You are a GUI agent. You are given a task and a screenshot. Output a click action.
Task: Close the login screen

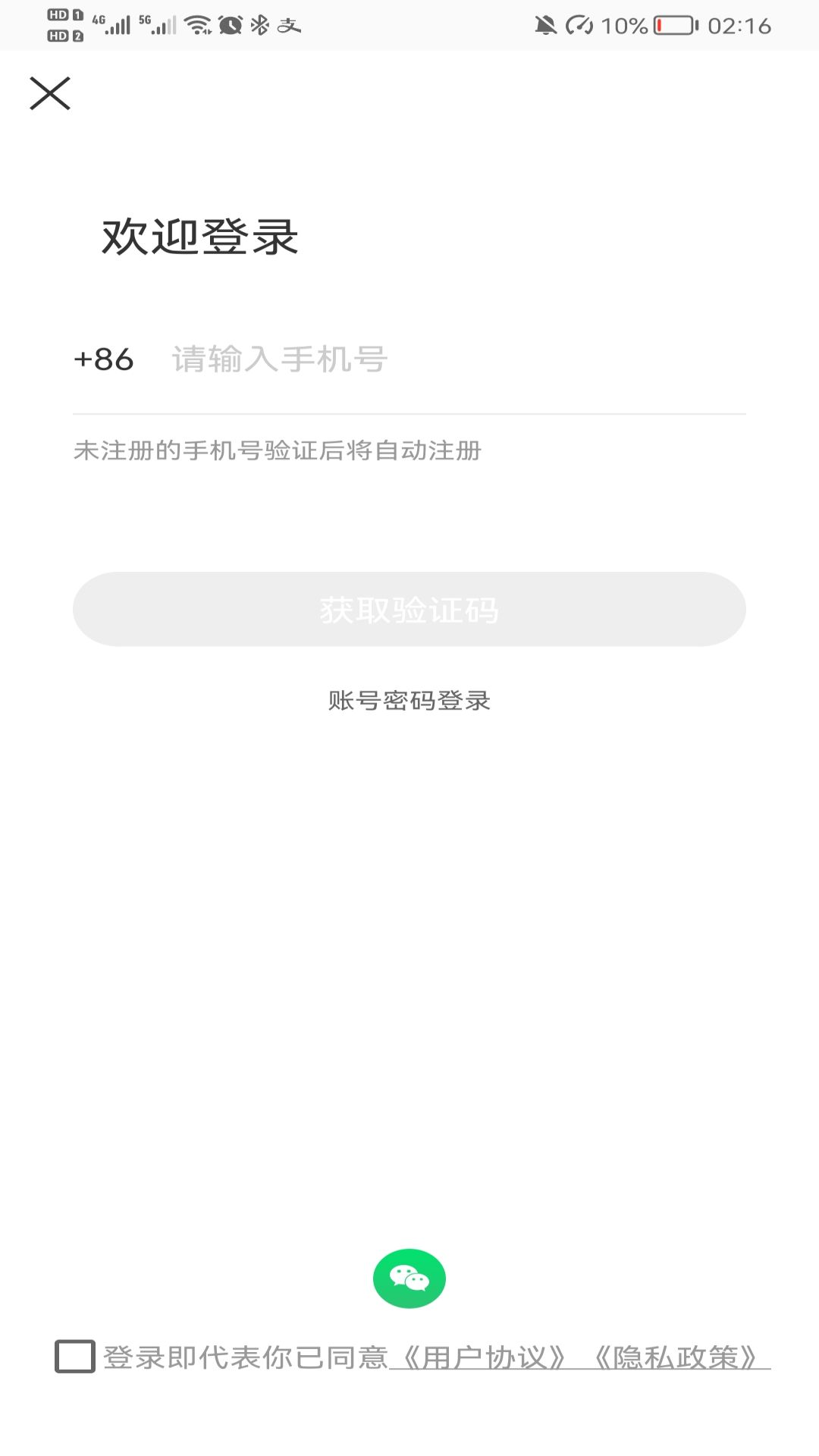tap(50, 93)
